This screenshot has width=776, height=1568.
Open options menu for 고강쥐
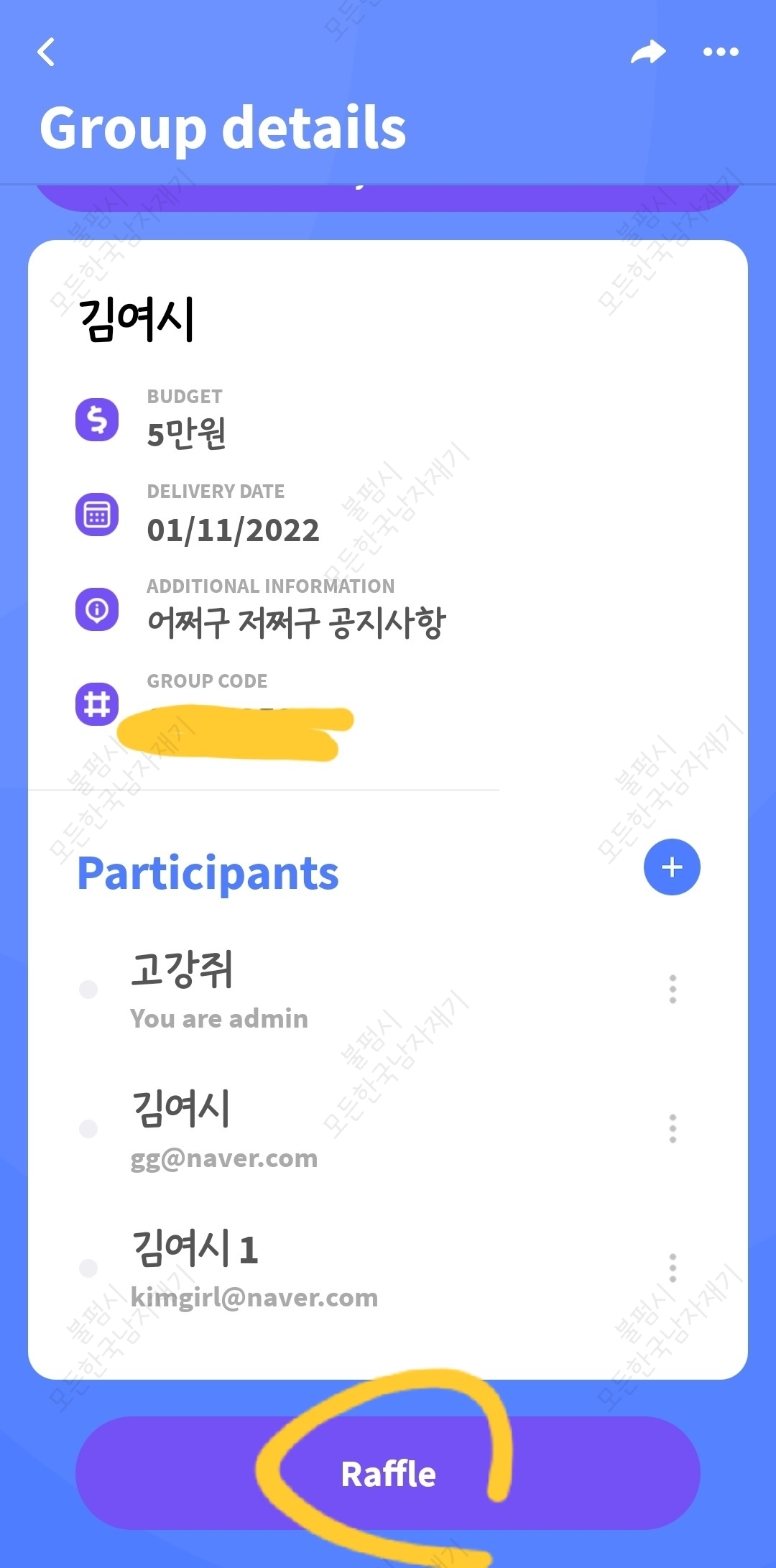[673, 990]
